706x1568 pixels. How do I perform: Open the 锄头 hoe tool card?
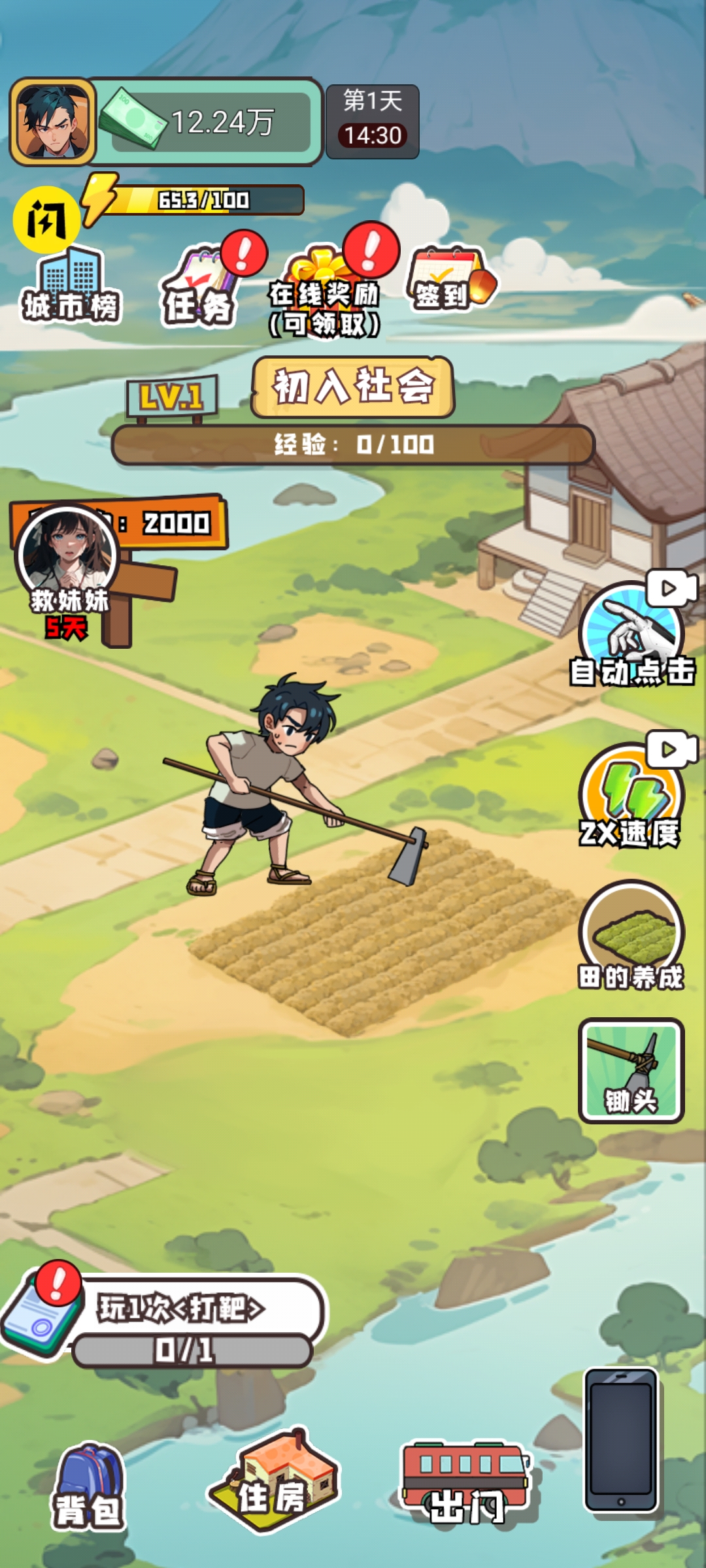click(631, 1070)
